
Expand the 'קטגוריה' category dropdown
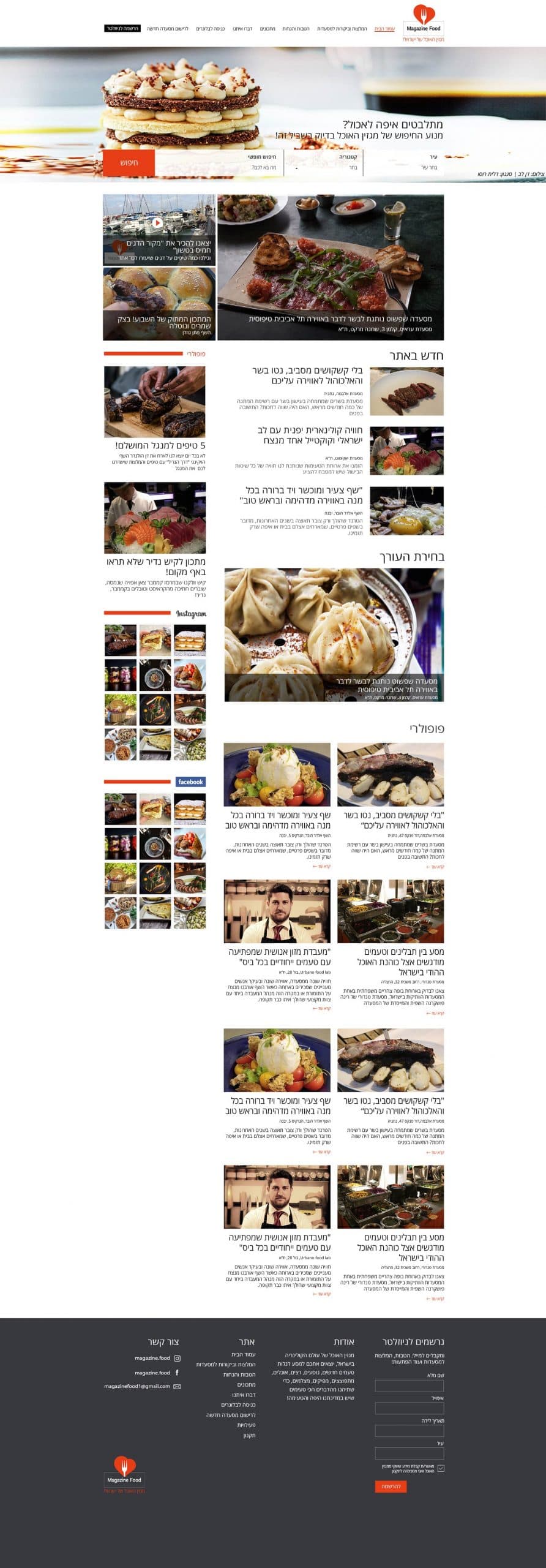click(323, 167)
